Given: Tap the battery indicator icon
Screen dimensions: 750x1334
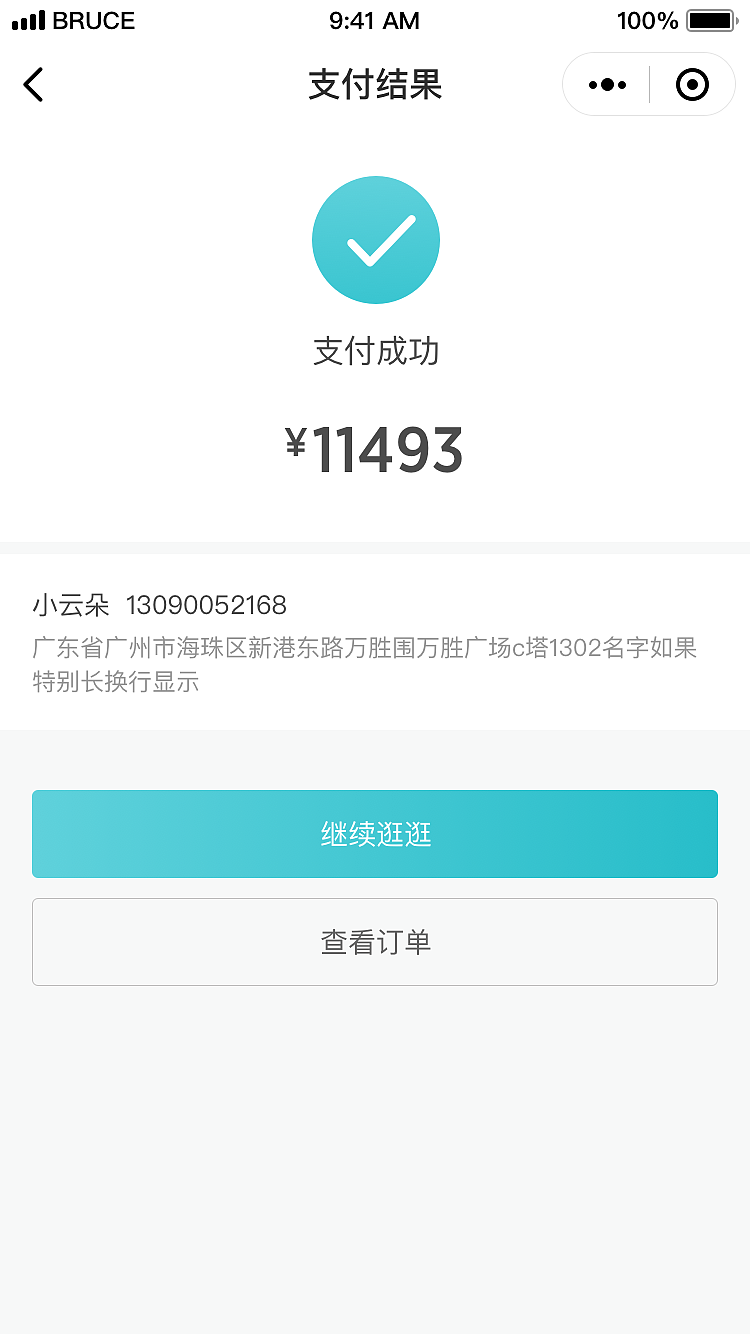Looking at the screenshot, I should [712, 20].
